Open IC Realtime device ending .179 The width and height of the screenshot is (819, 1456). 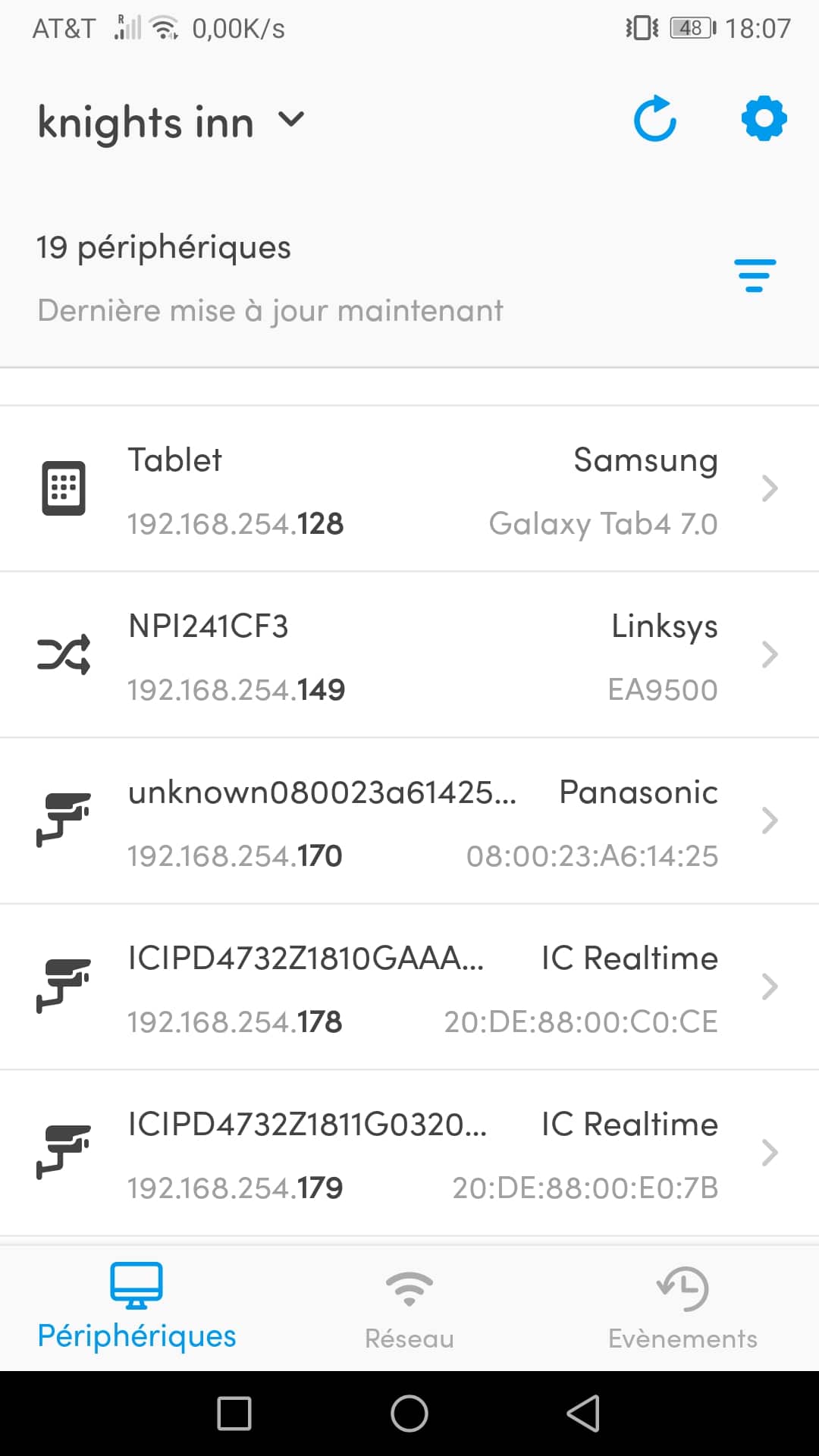(409, 1153)
